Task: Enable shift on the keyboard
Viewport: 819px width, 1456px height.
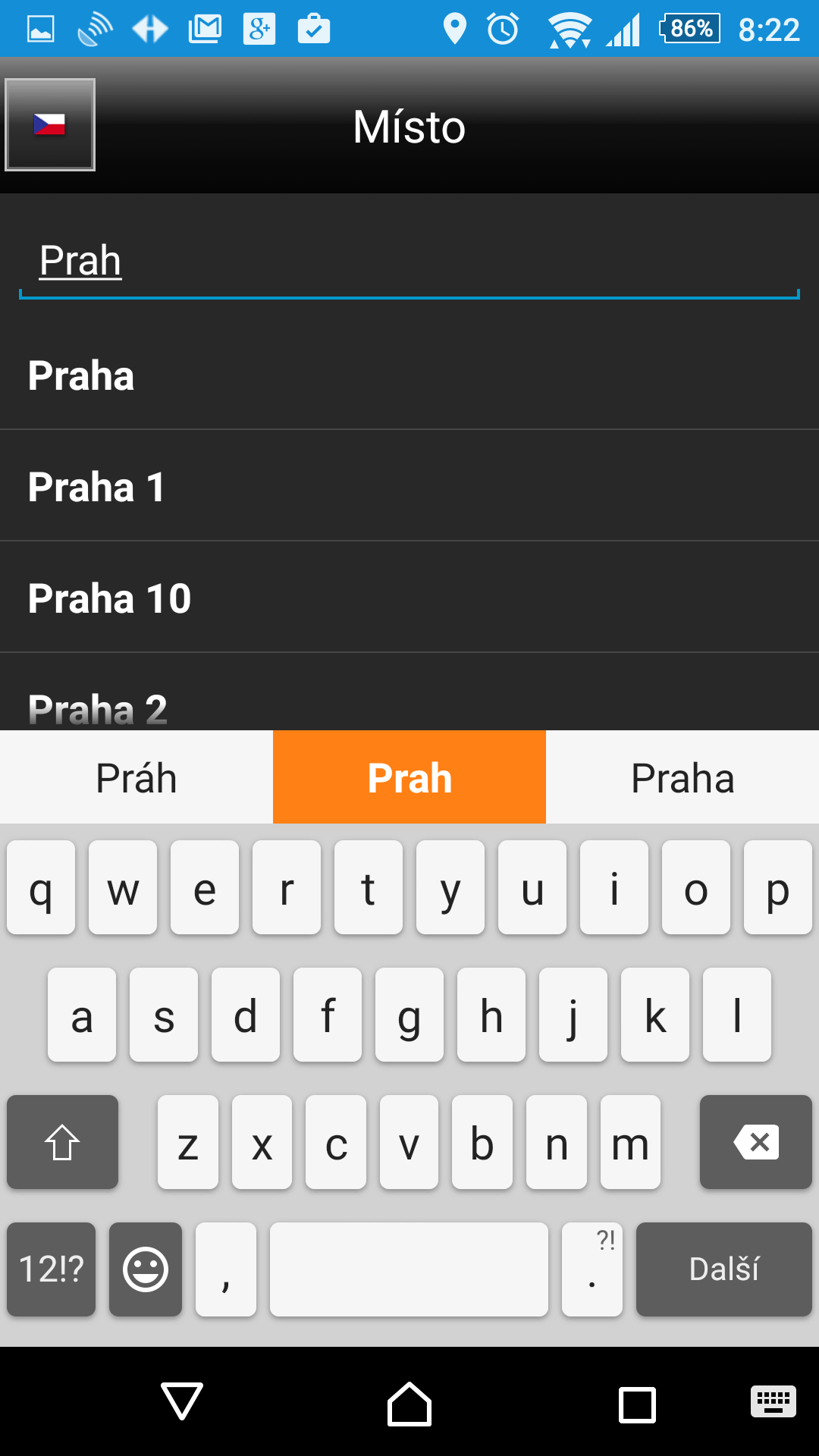Action: point(62,1141)
